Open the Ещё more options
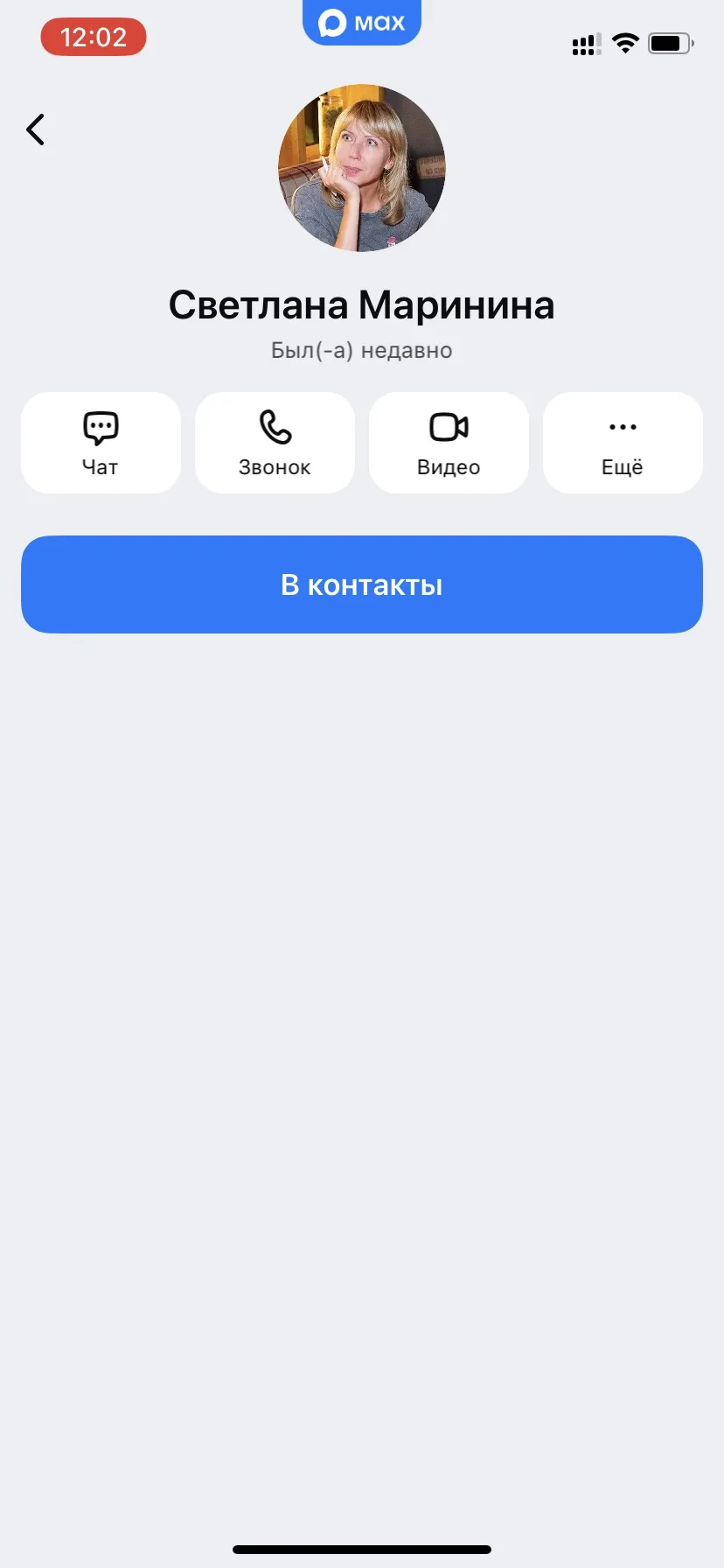Screen dimensions: 724x1568 click(x=623, y=443)
